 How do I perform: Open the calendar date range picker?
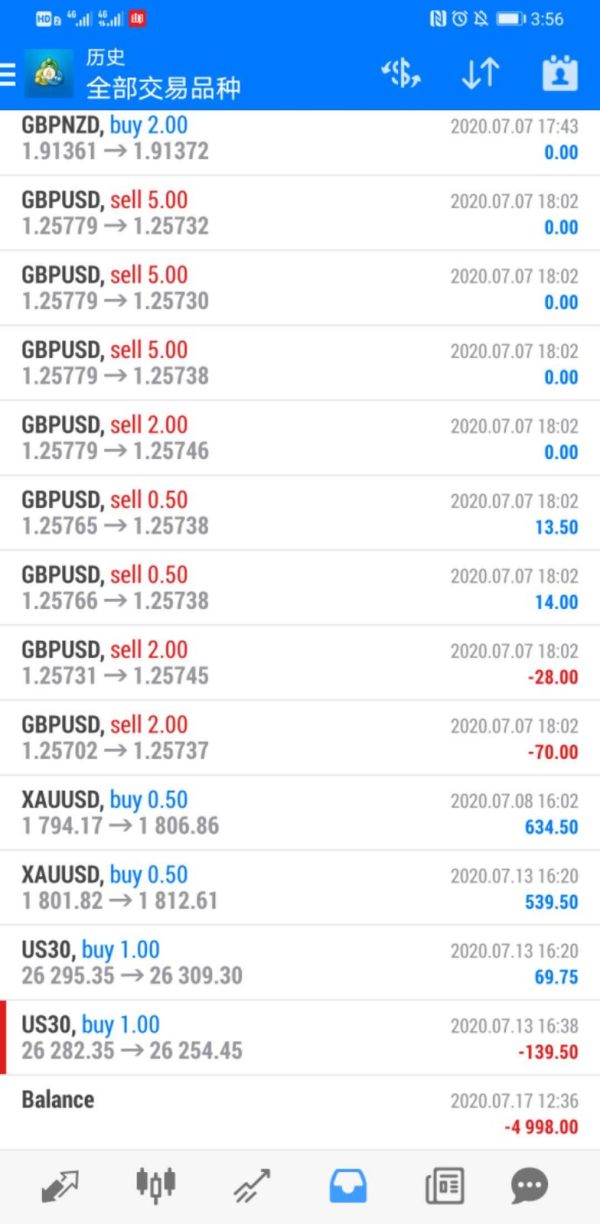(x=560, y=75)
